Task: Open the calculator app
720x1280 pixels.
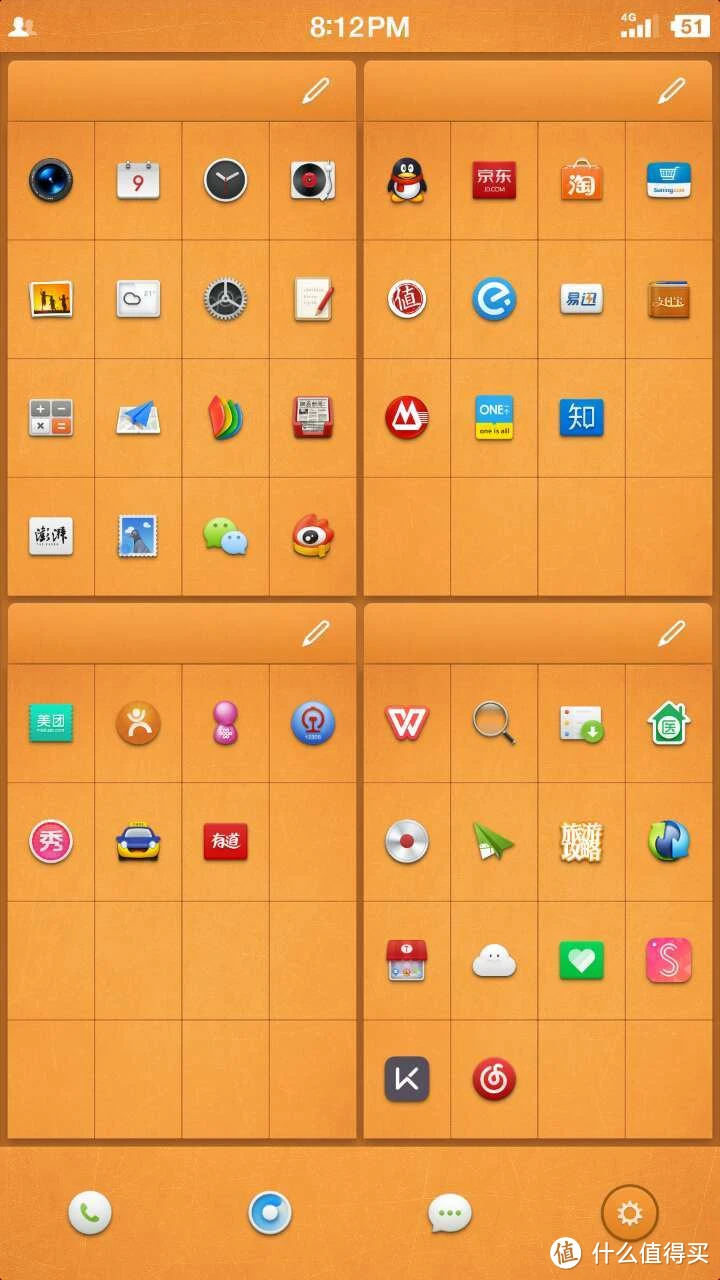Action: (51, 418)
